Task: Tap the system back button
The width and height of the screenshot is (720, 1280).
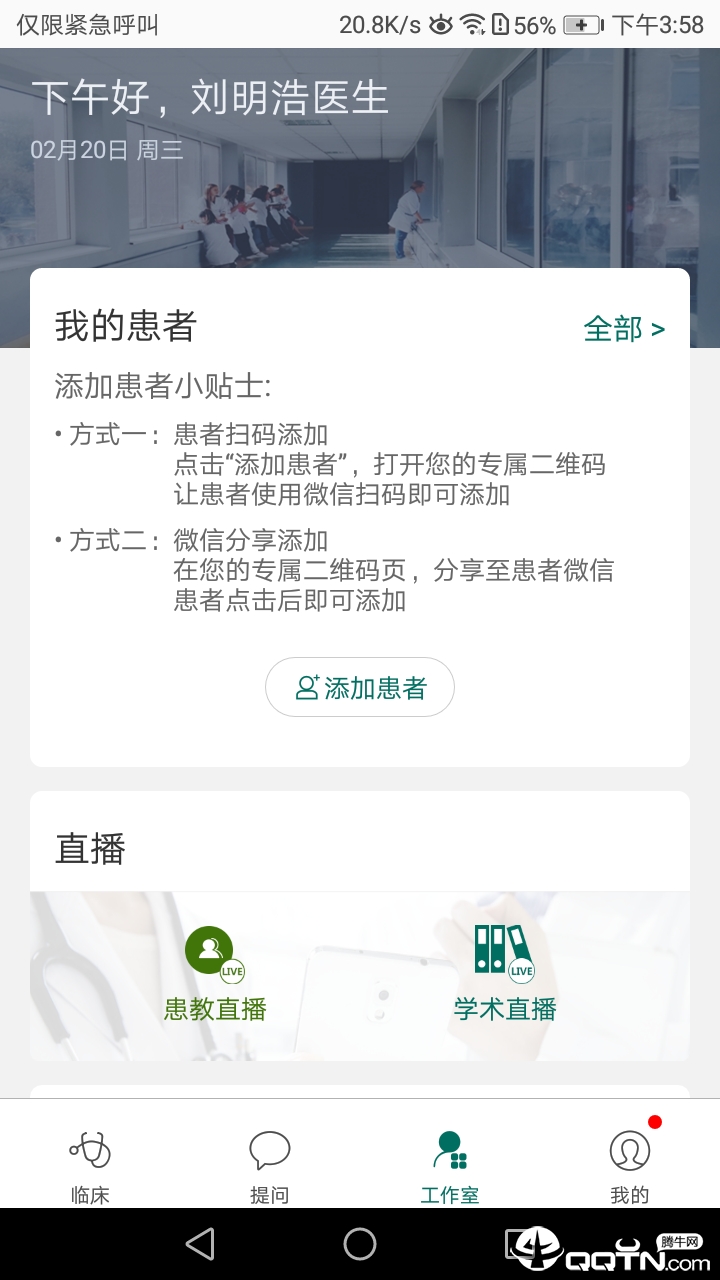Action: [x=200, y=1244]
